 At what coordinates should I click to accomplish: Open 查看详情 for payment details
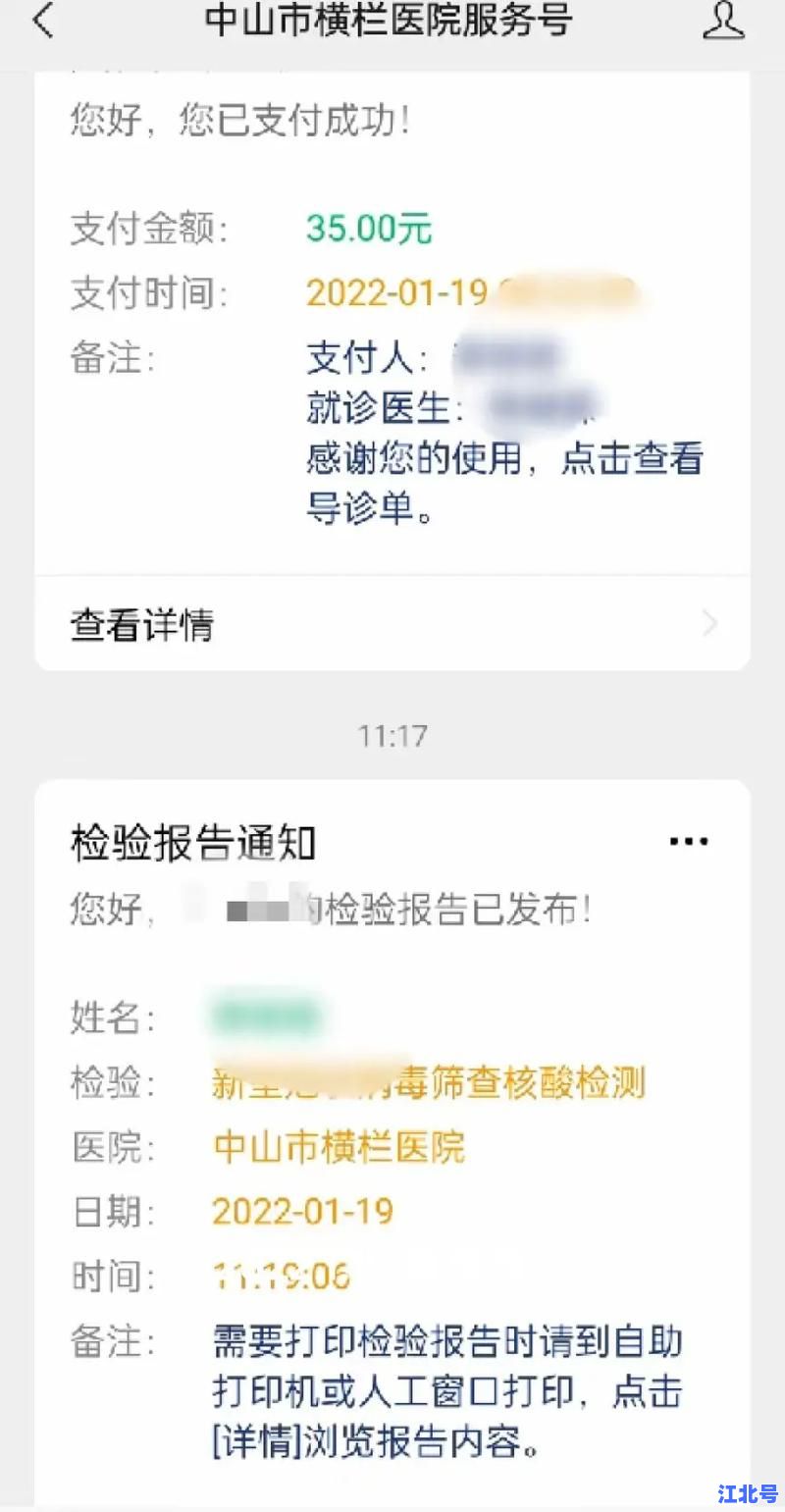tap(142, 622)
